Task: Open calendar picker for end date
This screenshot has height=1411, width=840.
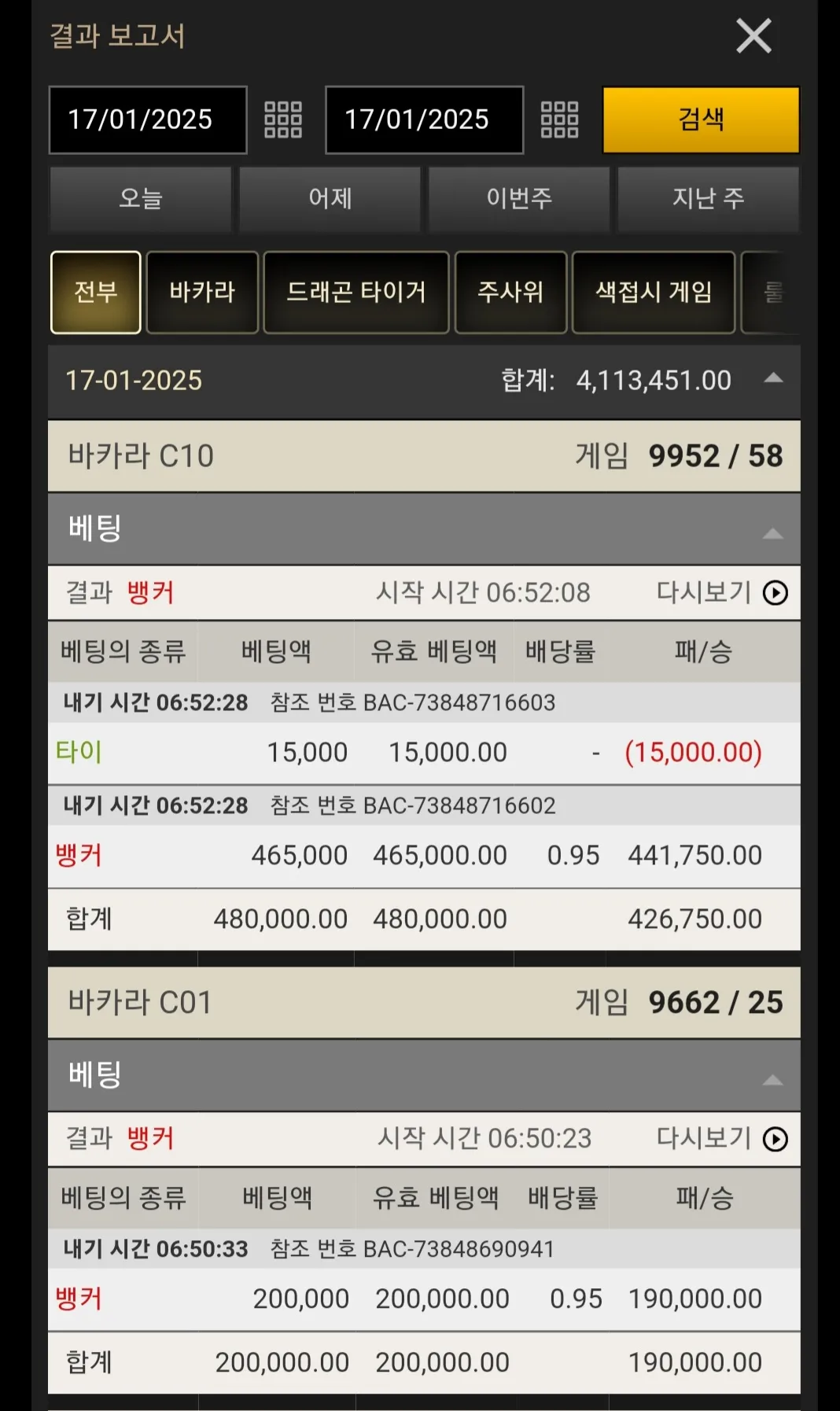Action: click(x=559, y=120)
